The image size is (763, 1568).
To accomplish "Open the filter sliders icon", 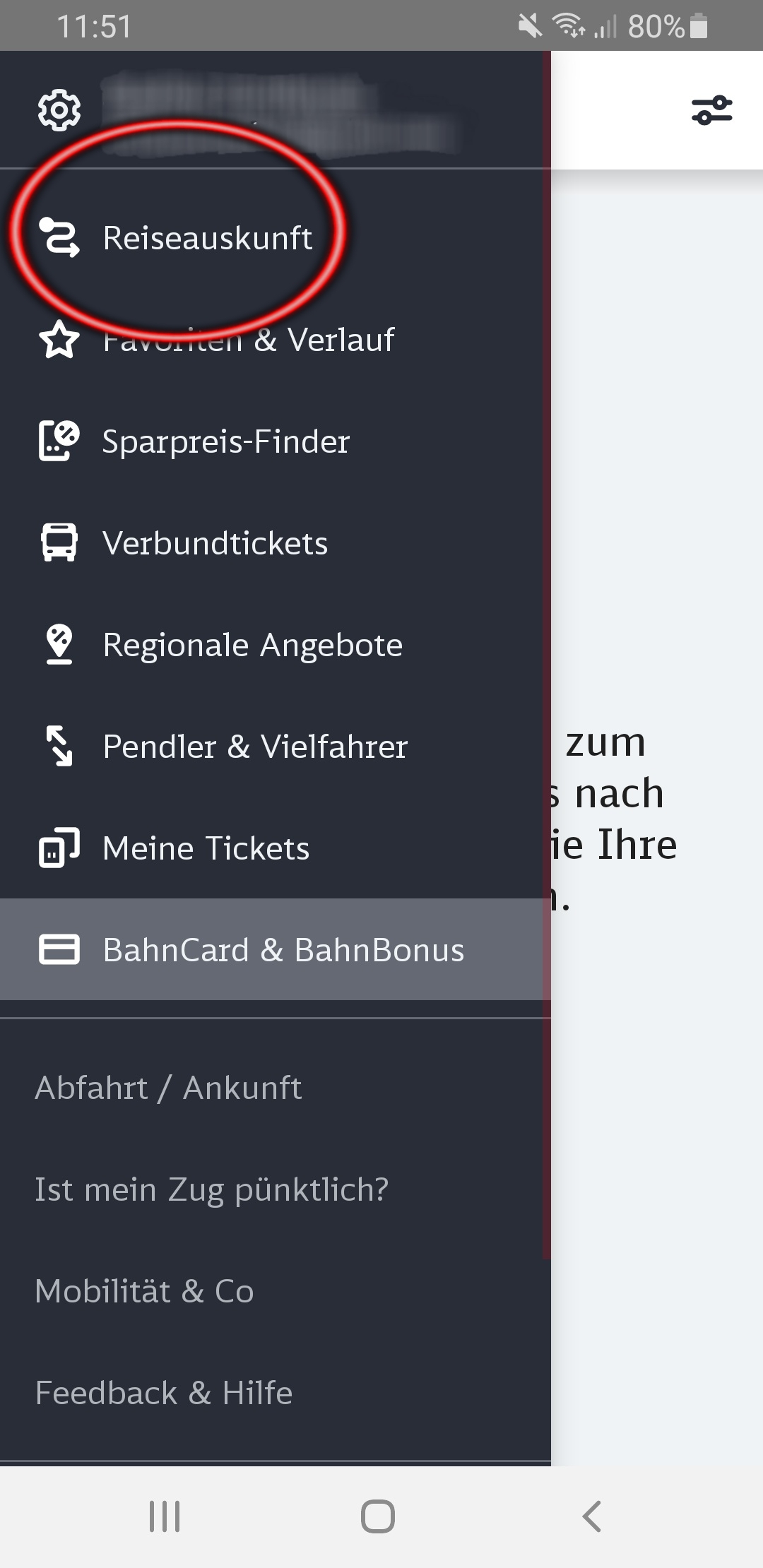I will 711,110.
